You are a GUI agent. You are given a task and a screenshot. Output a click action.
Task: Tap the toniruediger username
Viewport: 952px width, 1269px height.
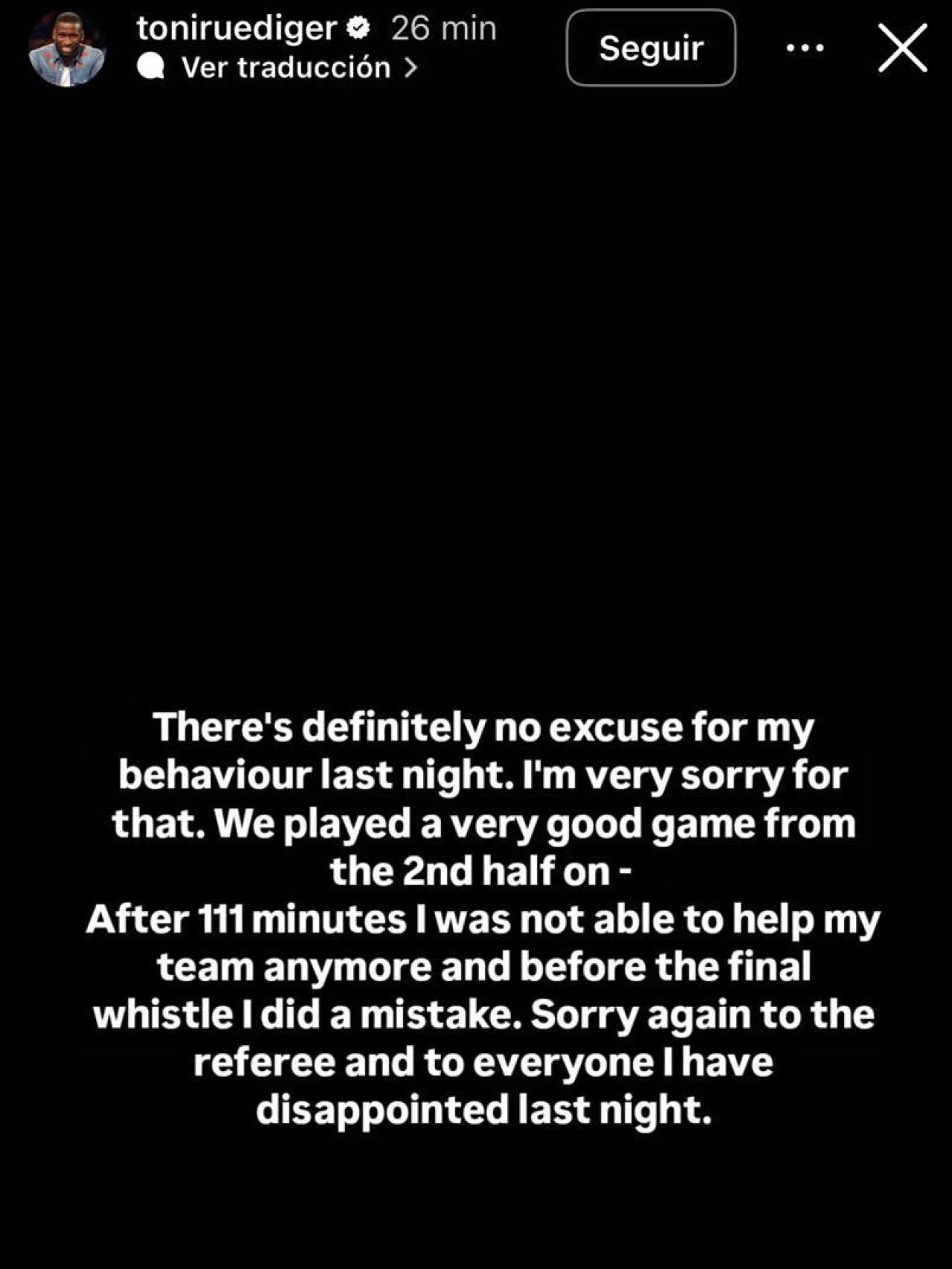(x=237, y=28)
